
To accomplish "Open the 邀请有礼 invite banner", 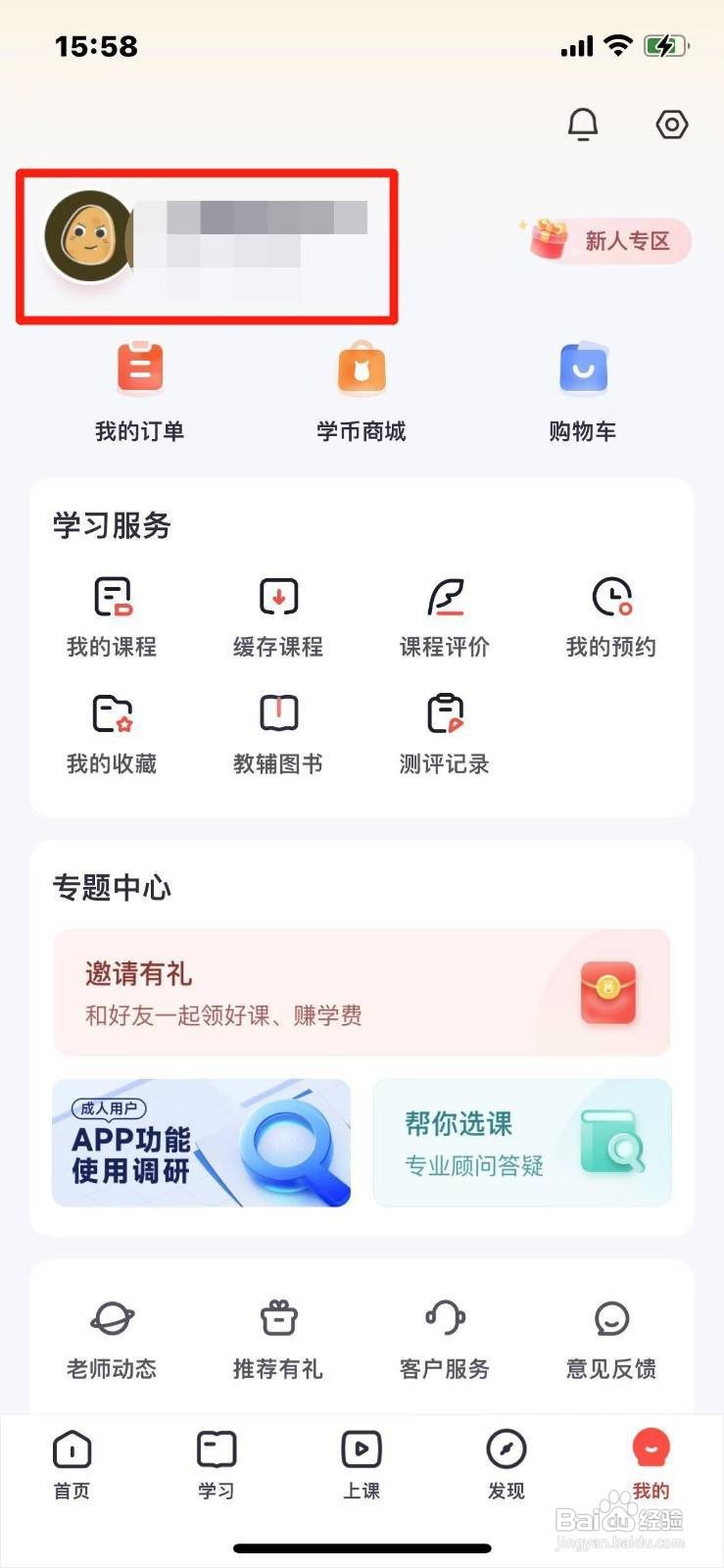I will pos(362,992).
